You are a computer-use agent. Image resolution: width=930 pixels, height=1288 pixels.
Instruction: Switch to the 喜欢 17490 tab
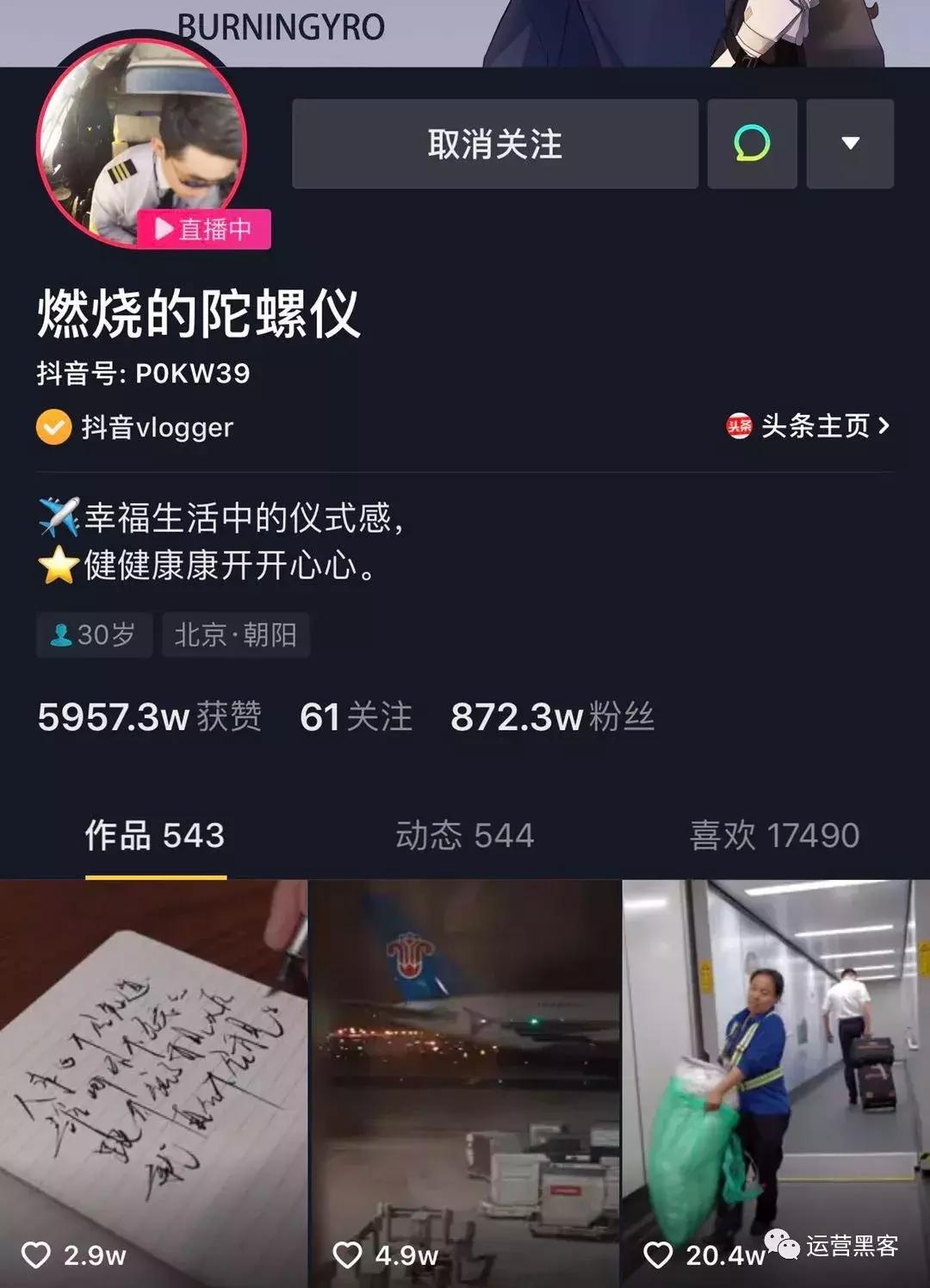point(774,833)
